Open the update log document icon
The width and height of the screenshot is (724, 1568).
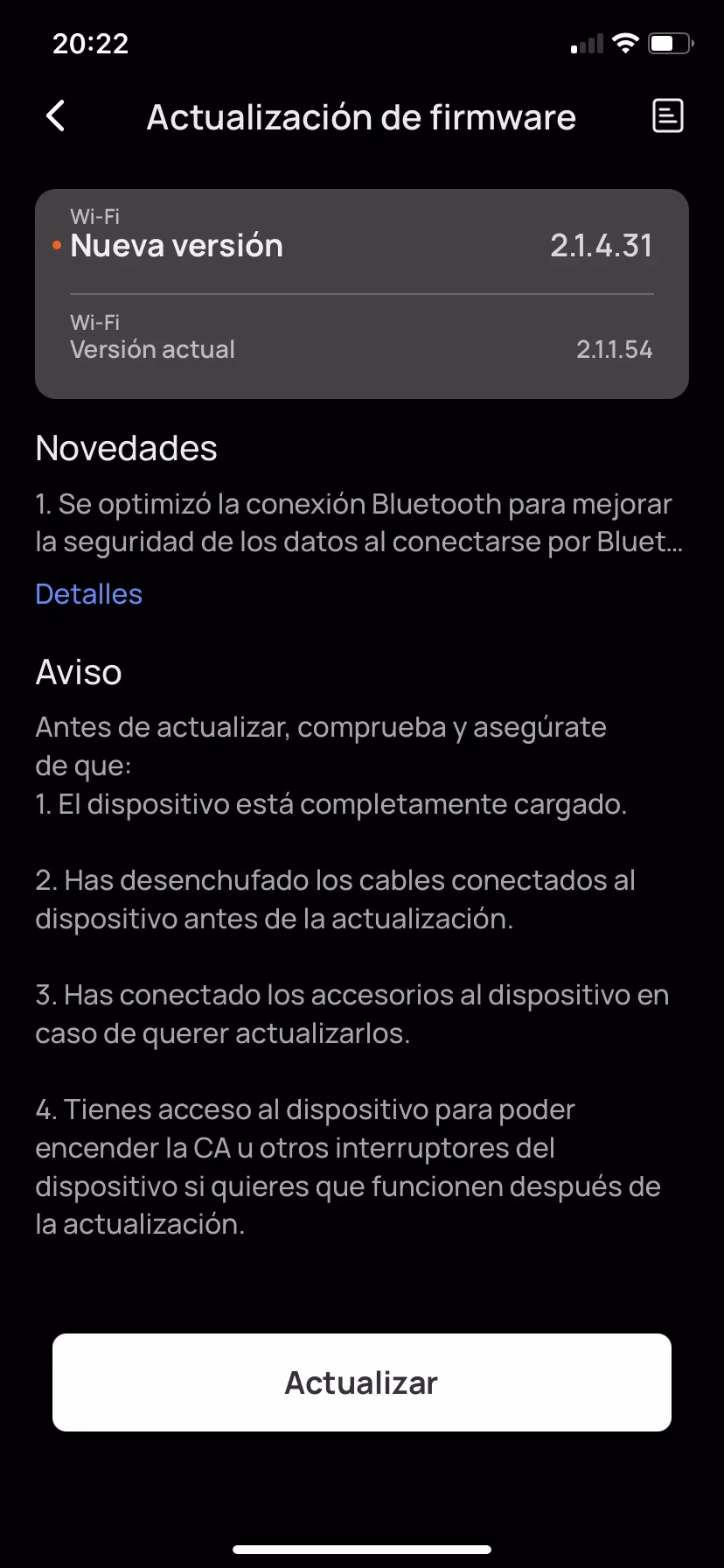click(x=668, y=115)
